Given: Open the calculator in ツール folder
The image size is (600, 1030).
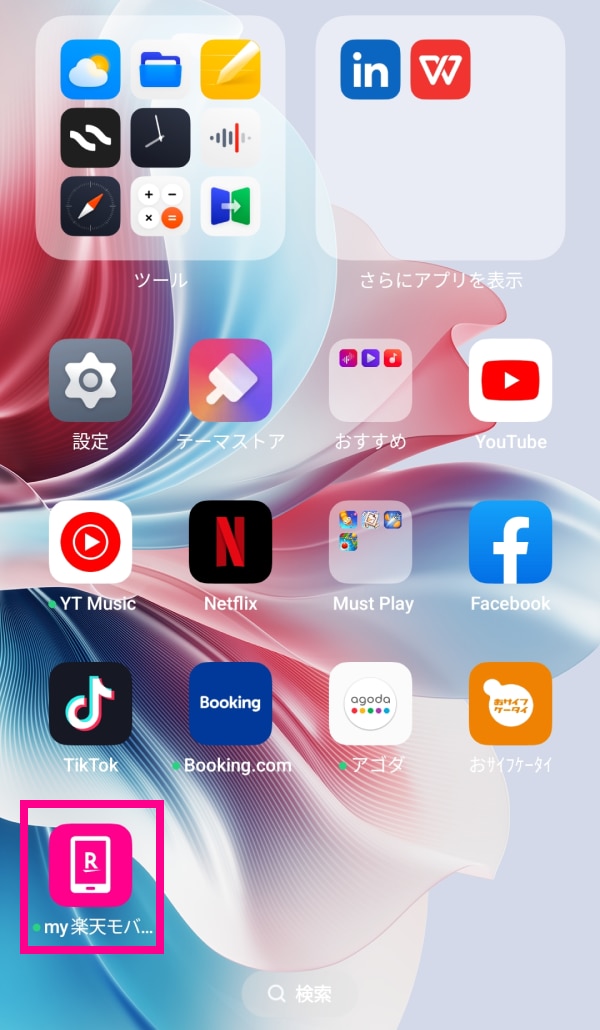Looking at the screenshot, I should click(160, 206).
